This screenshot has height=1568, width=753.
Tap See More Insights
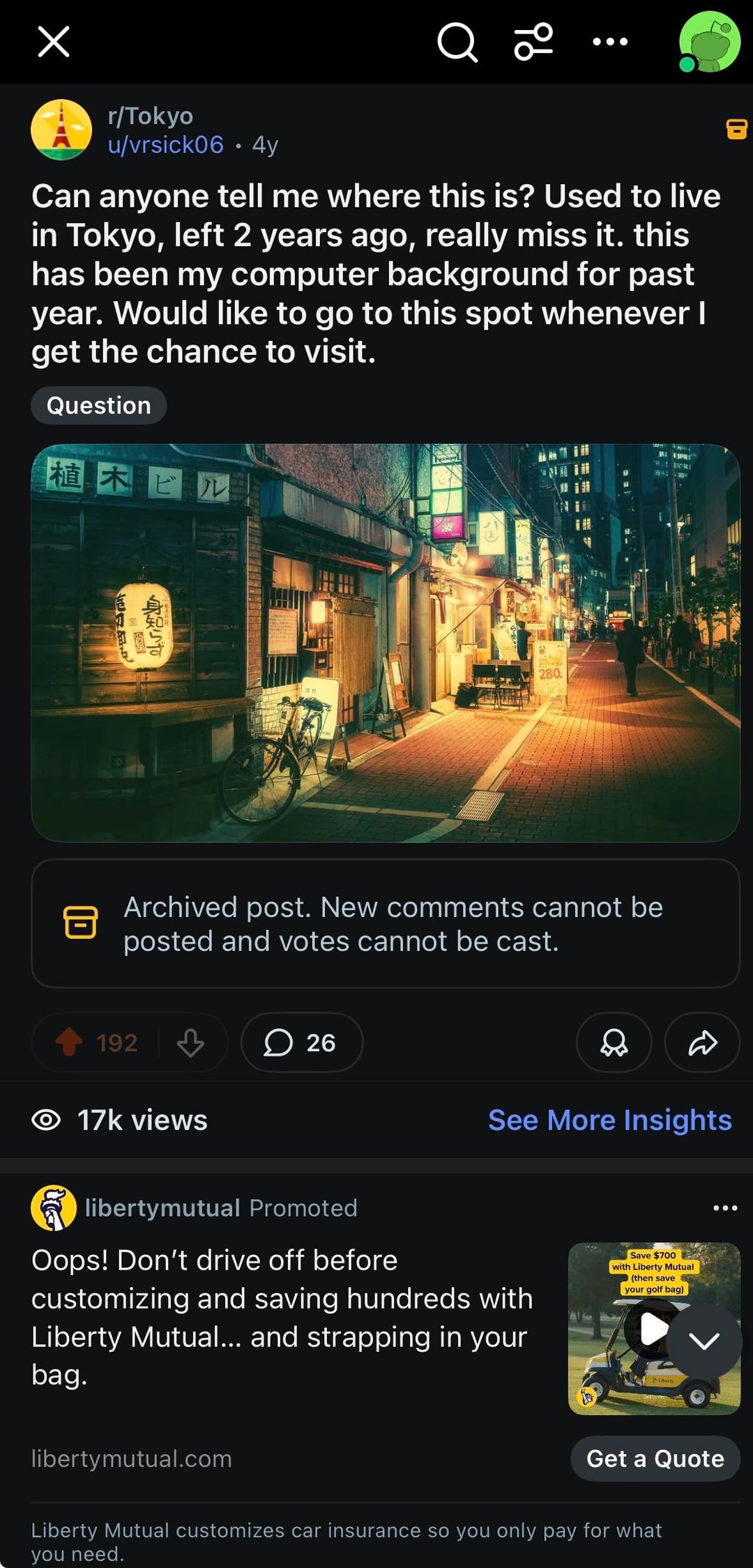click(x=609, y=1120)
